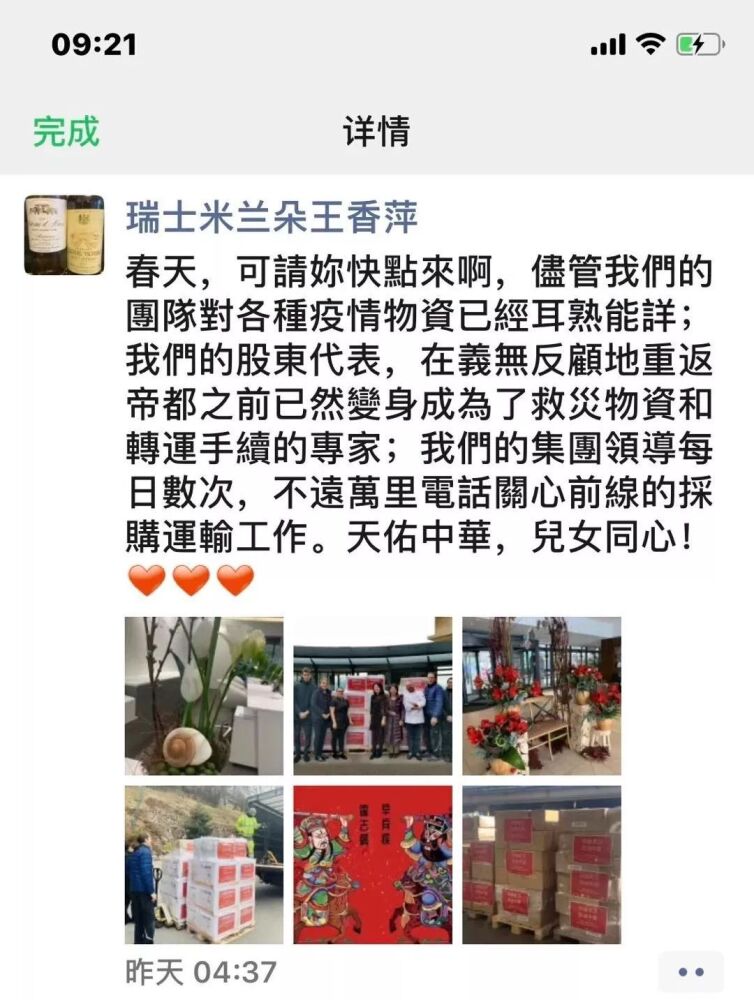Open the like and comment menu

(x=690, y=971)
